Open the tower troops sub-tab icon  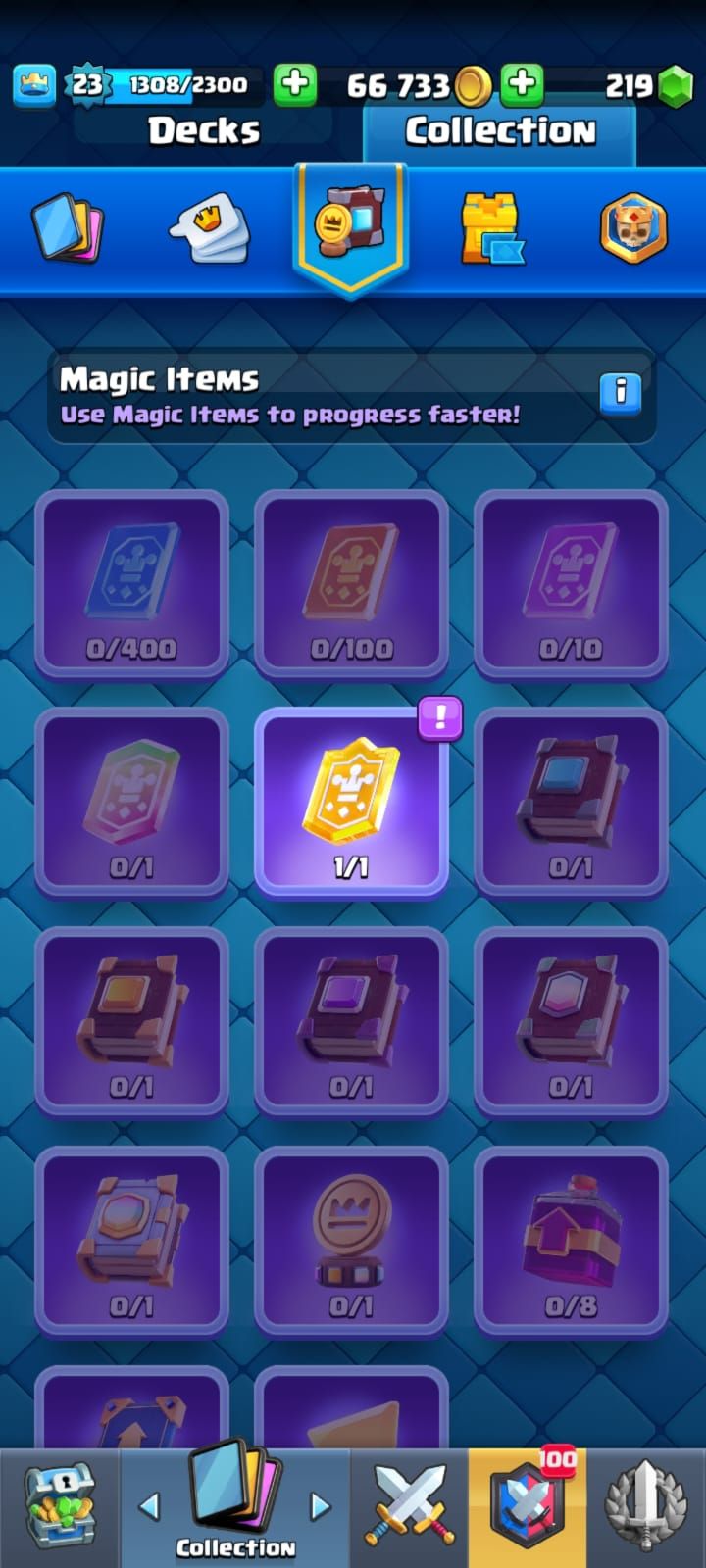click(x=491, y=228)
